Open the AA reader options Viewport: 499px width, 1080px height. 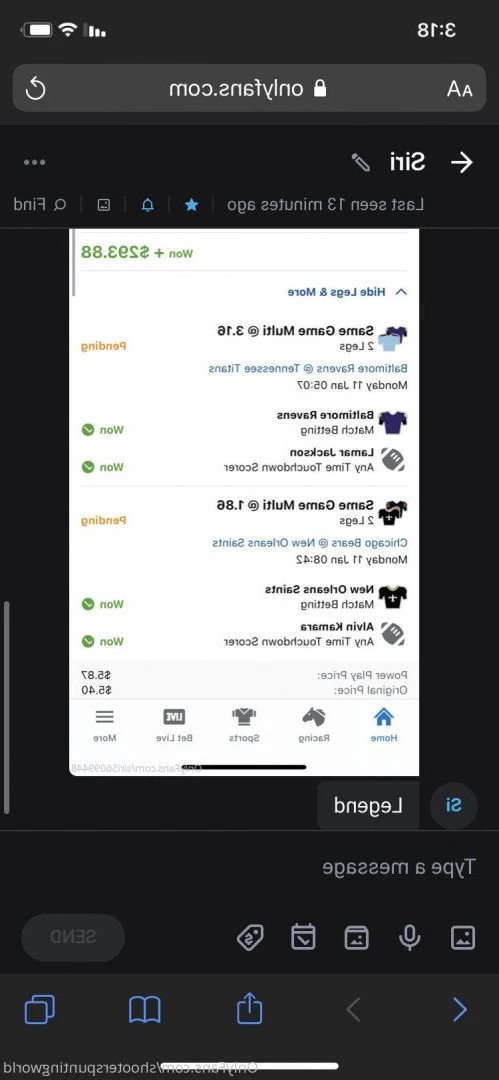click(x=459, y=89)
